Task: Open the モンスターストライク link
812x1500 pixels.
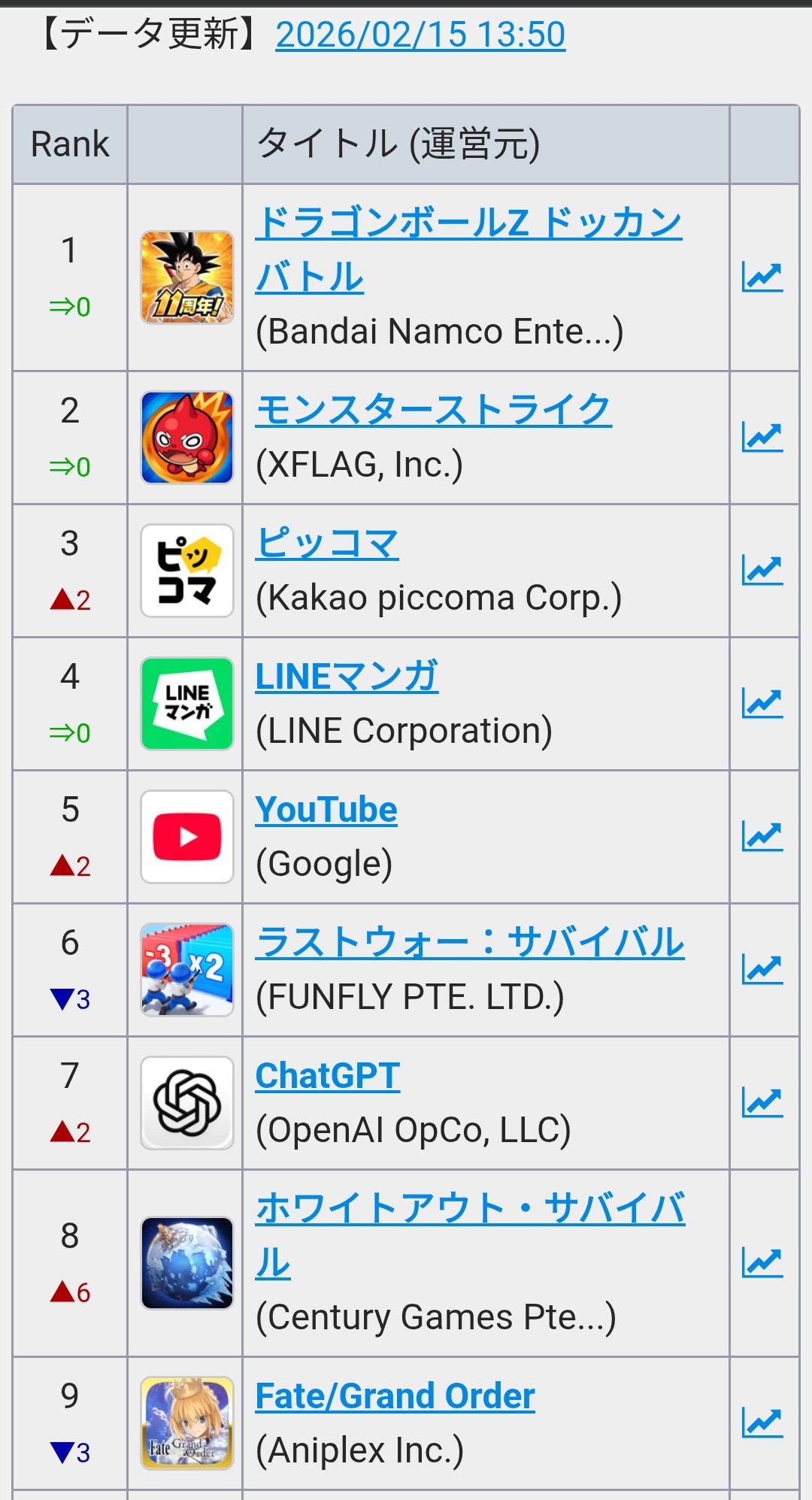Action: pos(433,411)
